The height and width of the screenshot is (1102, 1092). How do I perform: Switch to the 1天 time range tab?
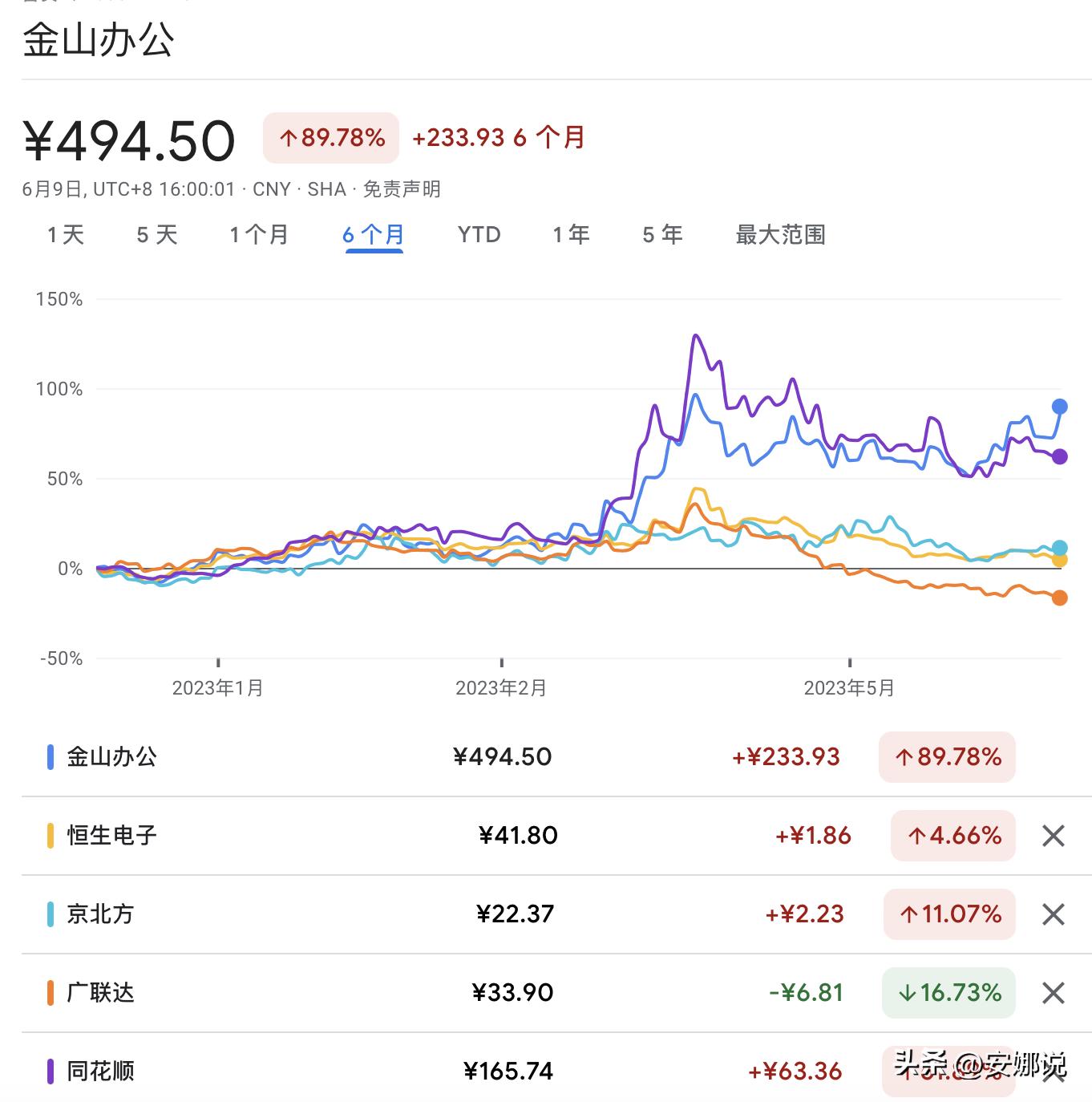tap(65, 235)
